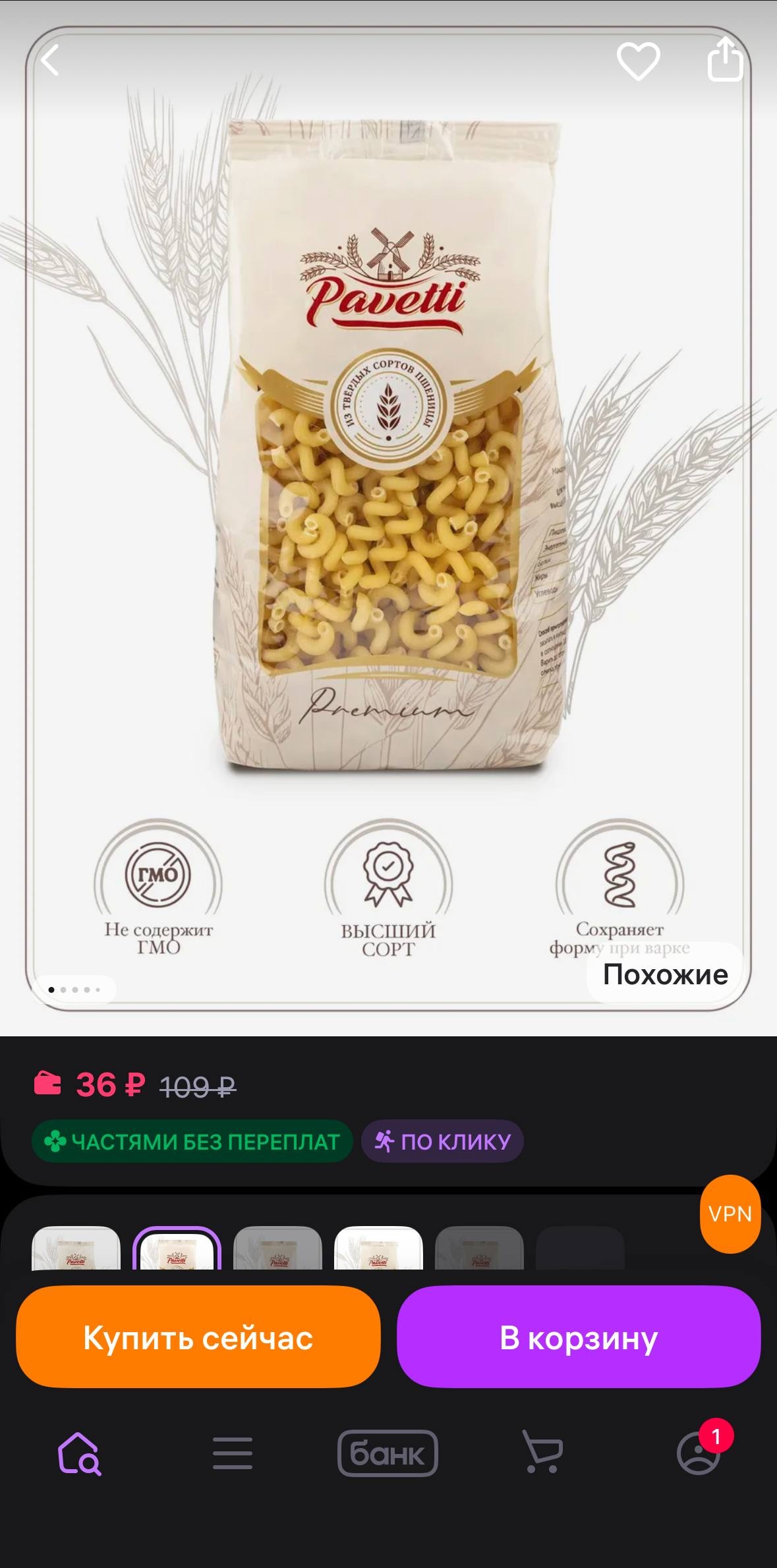Image resolution: width=777 pixels, height=1568 pixels.
Task: Open the банк tab
Action: (388, 1454)
